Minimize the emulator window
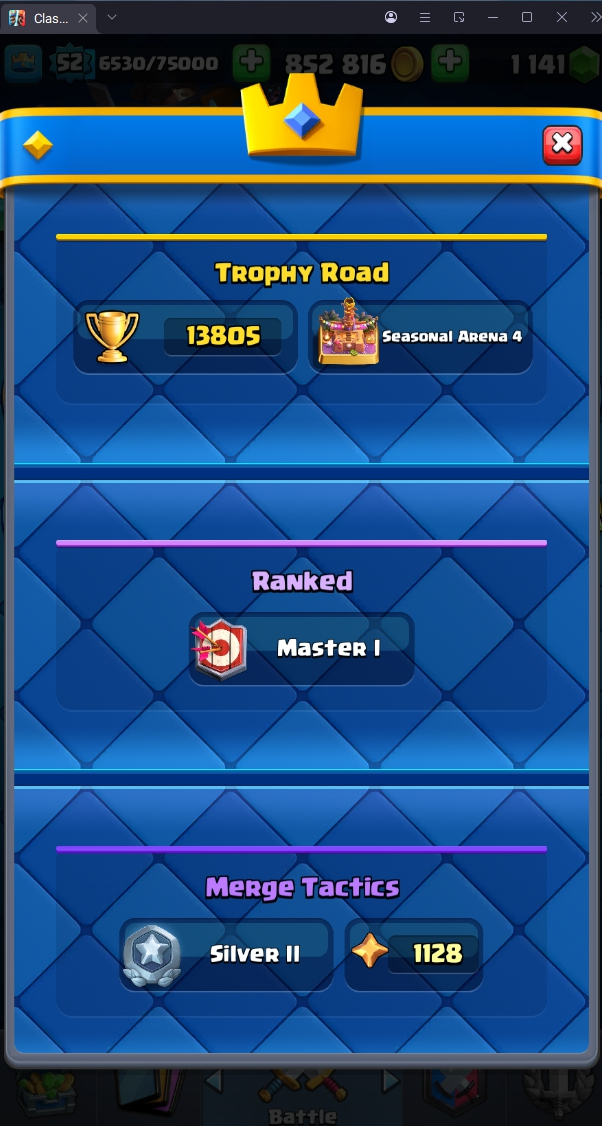The height and width of the screenshot is (1126, 602). [x=493, y=17]
